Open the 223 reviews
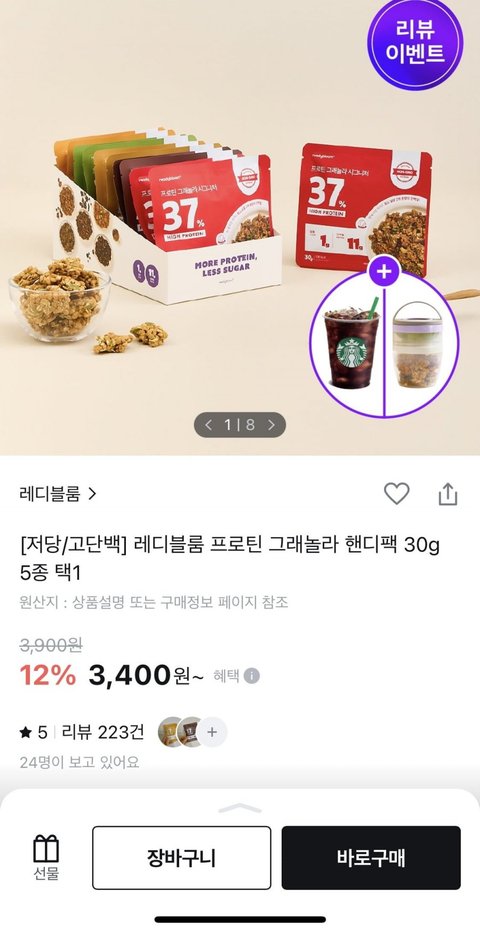This screenshot has width=480, height=933. (103, 732)
